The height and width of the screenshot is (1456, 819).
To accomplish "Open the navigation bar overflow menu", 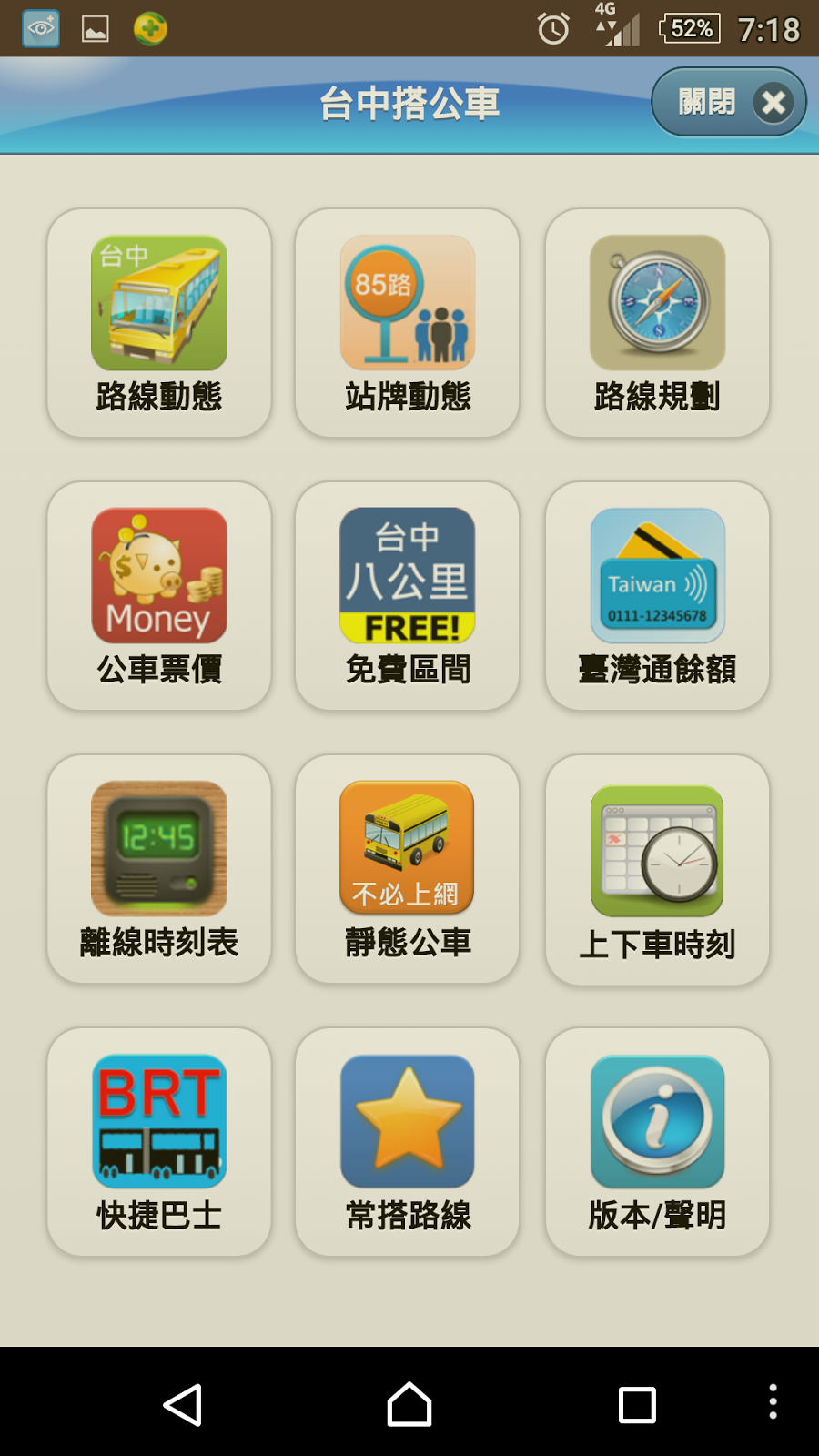I will tap(773, 1402).
